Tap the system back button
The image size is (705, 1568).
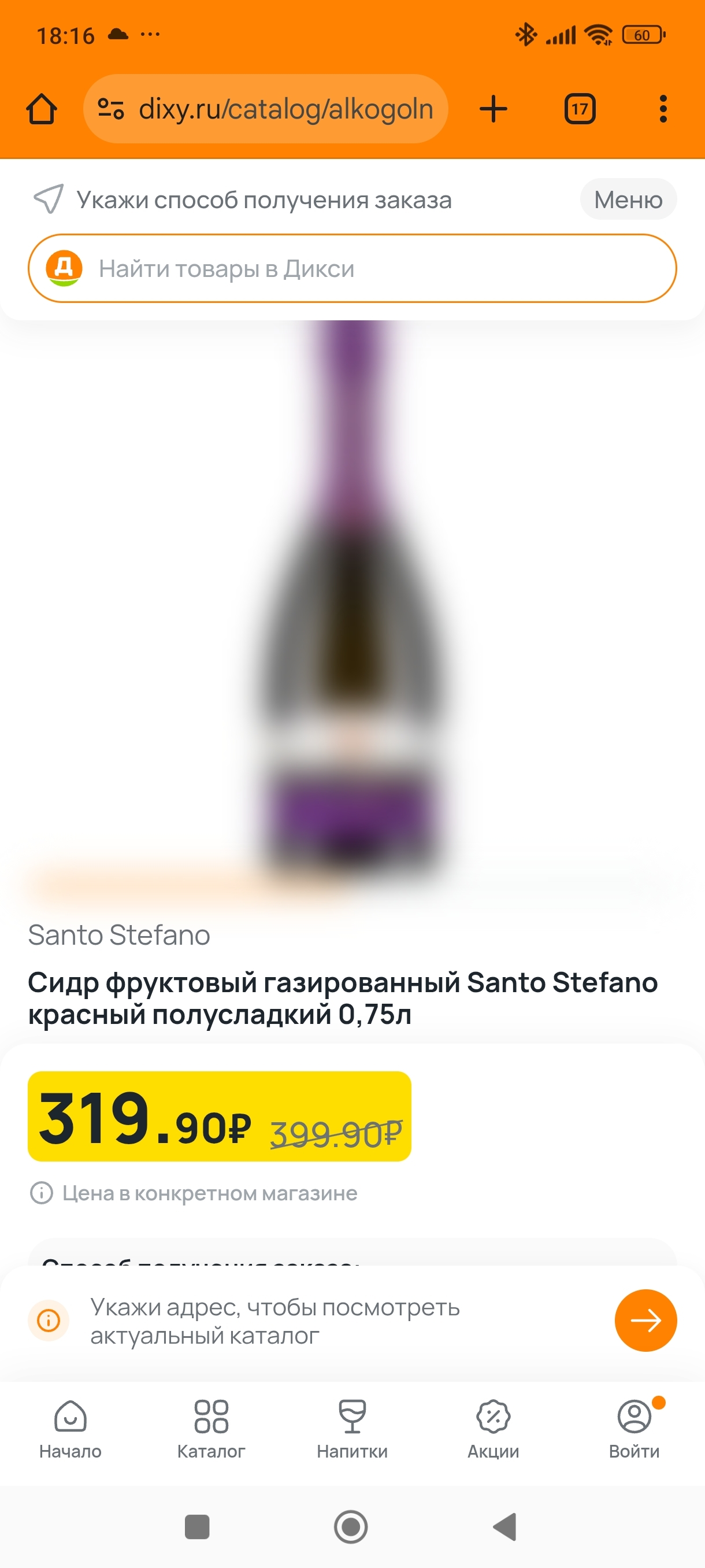505,1526
